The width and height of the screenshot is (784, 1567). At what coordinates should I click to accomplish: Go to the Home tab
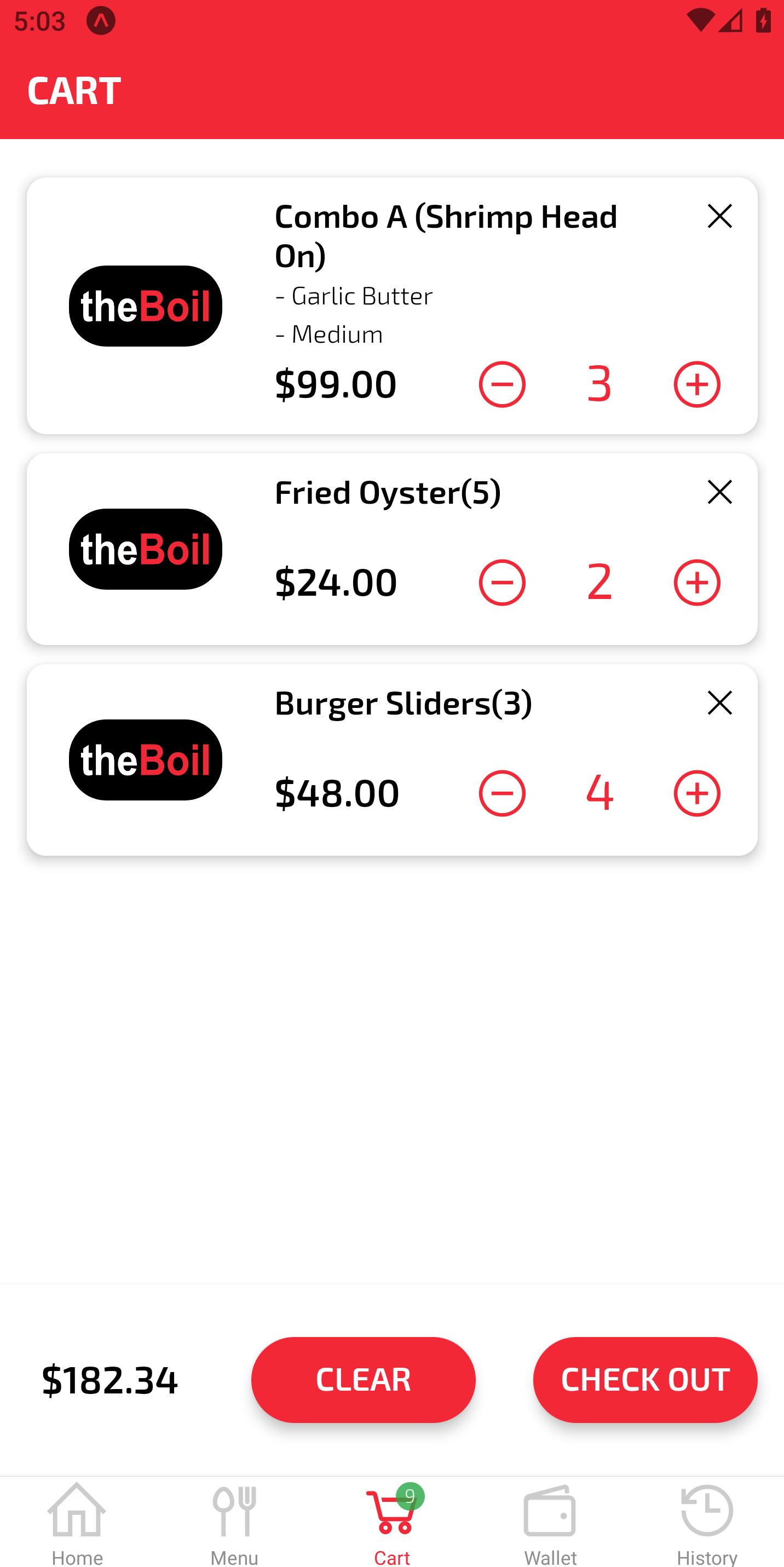tap(77, 1522)
